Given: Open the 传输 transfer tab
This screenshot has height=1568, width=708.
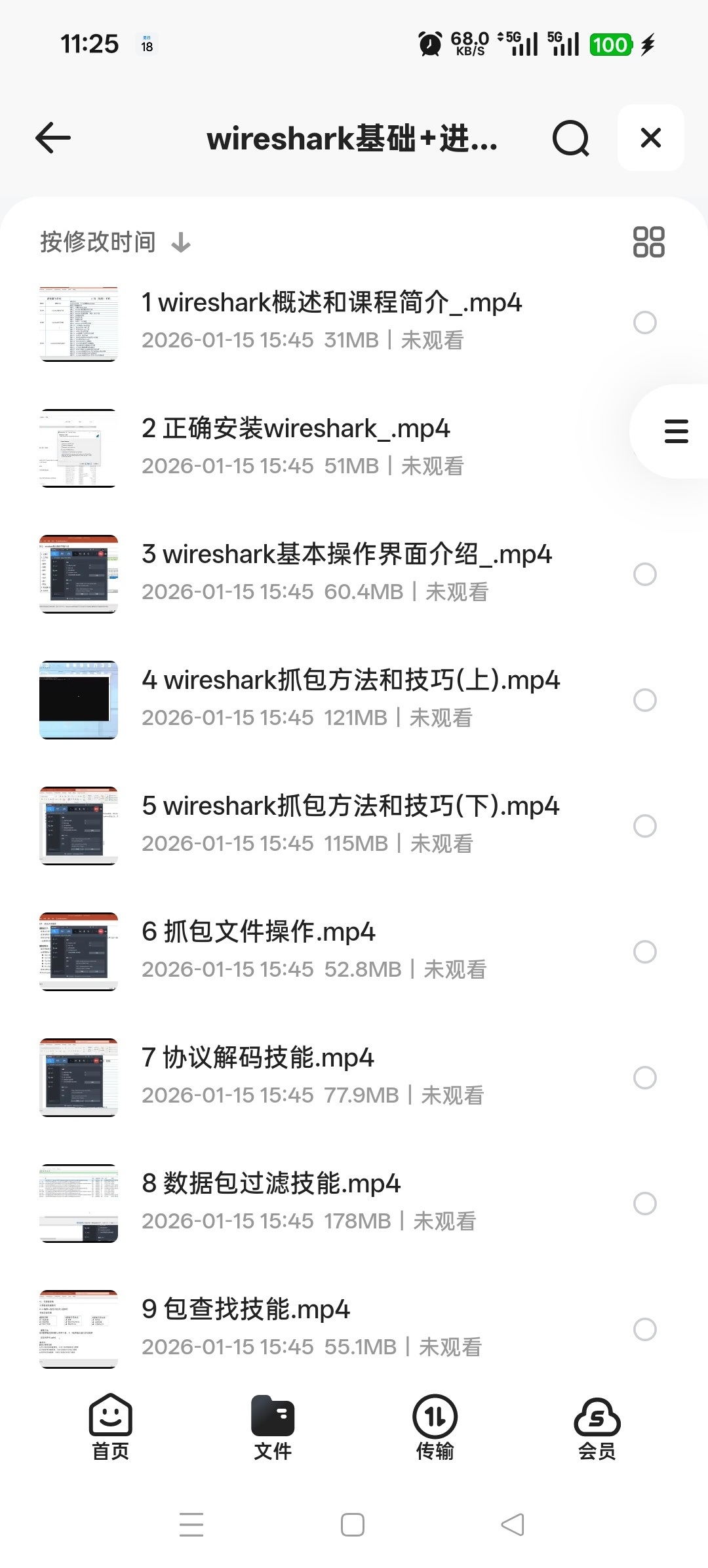Looking at the screenshot, I should pos(435,1428).
